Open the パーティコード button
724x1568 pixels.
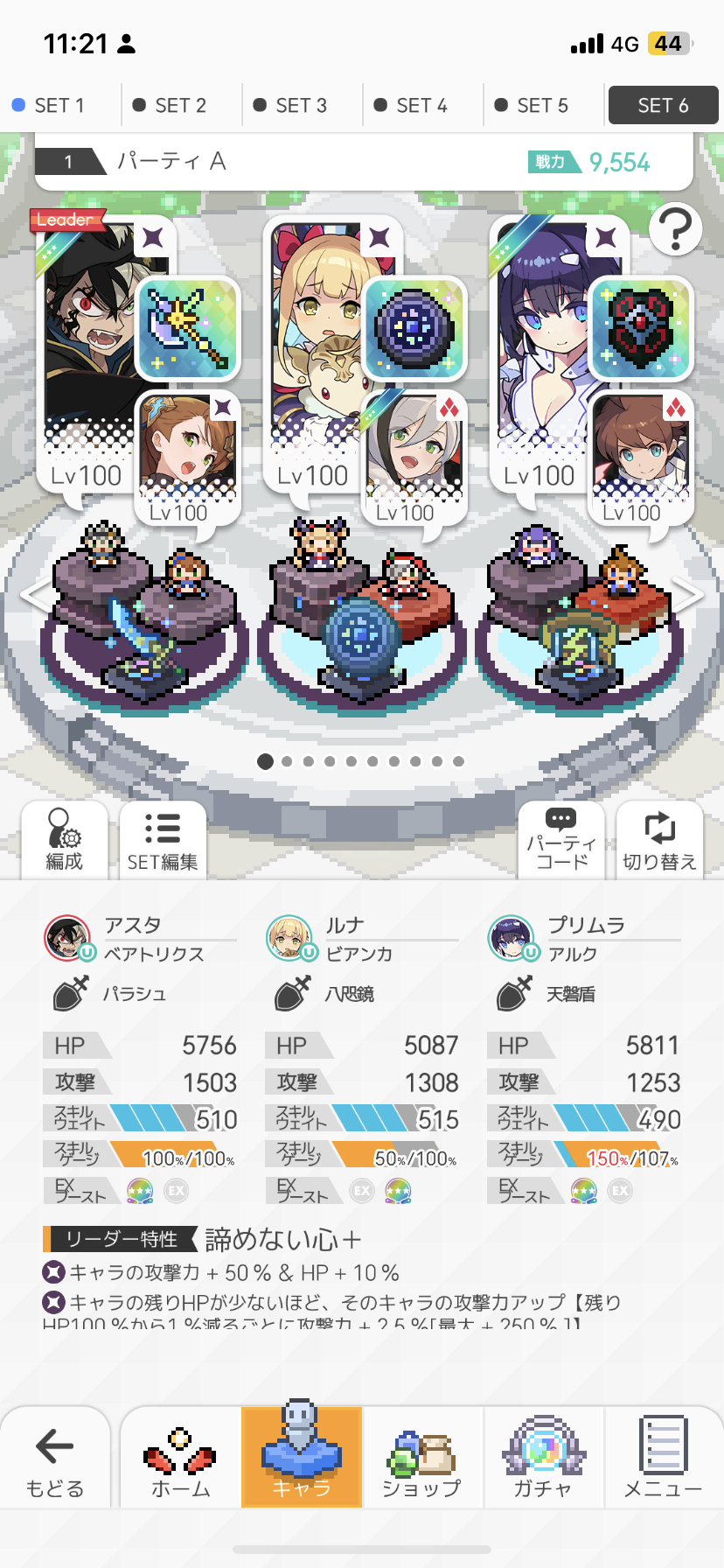[x=561, y=840]
